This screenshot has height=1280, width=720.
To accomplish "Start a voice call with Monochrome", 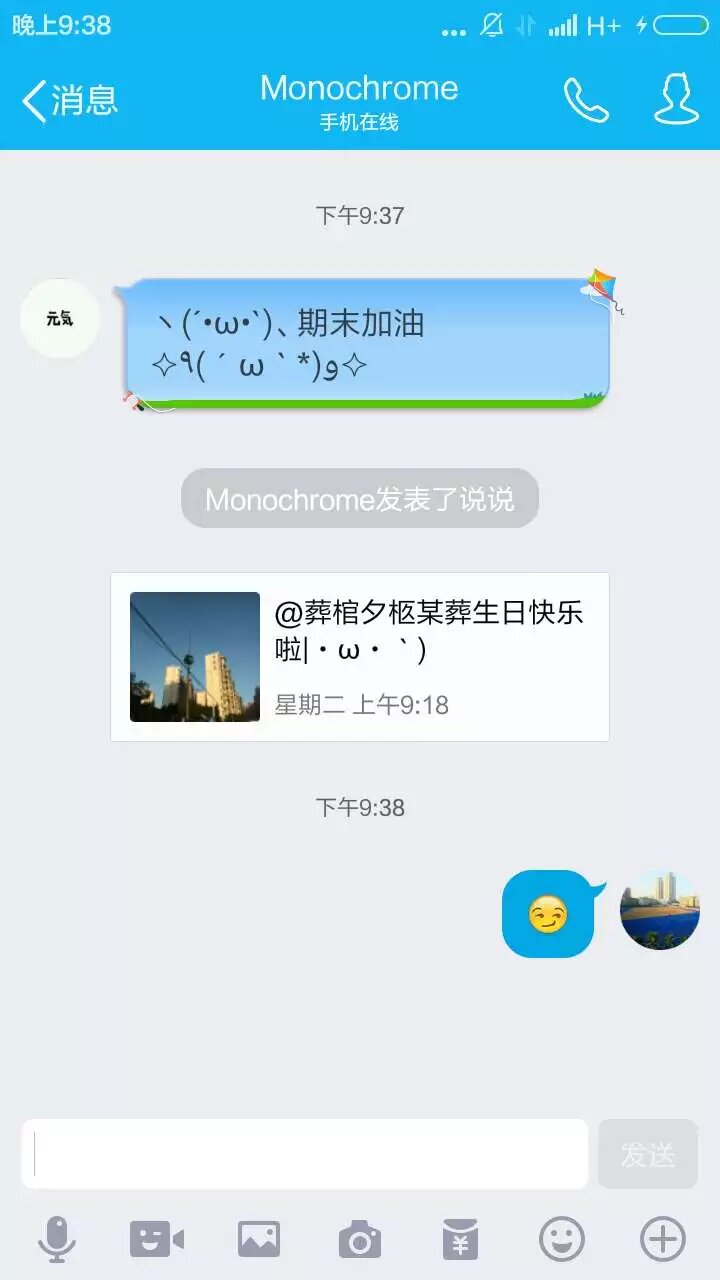I will 586,100.
